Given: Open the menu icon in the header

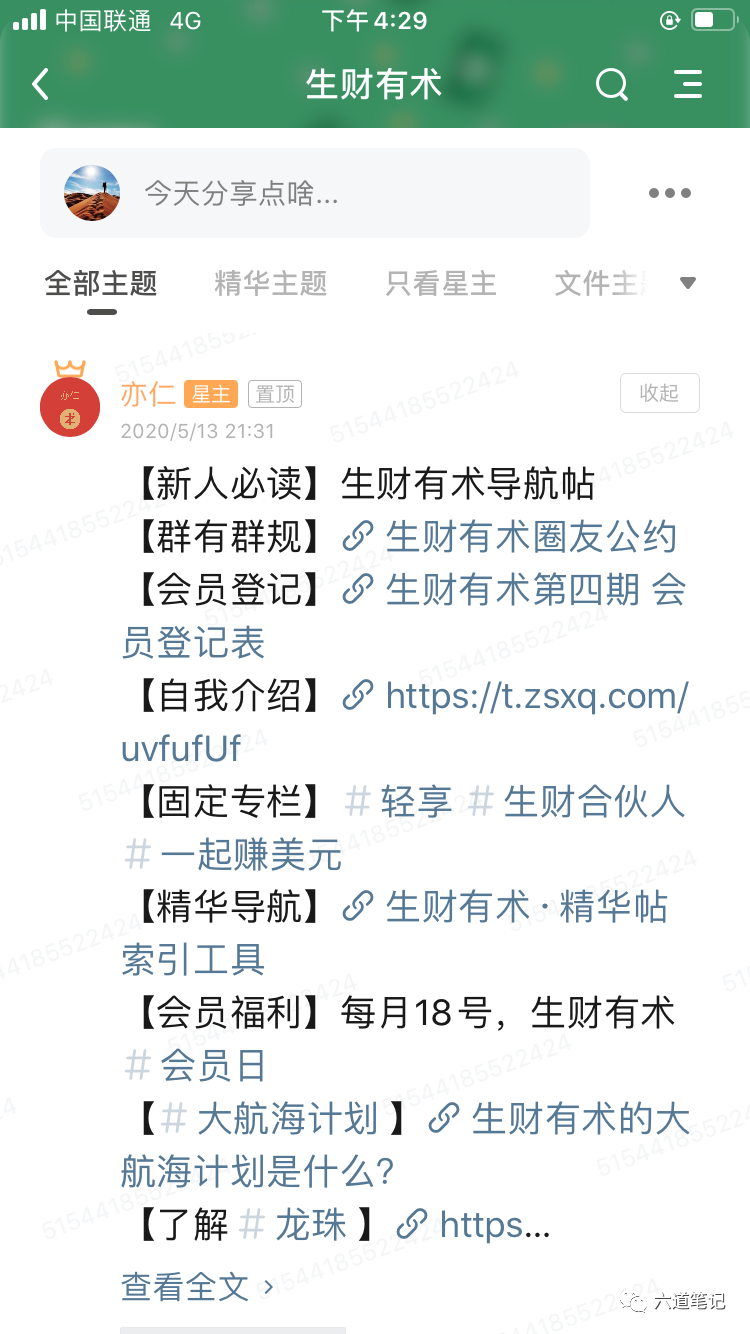Looking at the screenshot, I should click(x=688, y=84).
